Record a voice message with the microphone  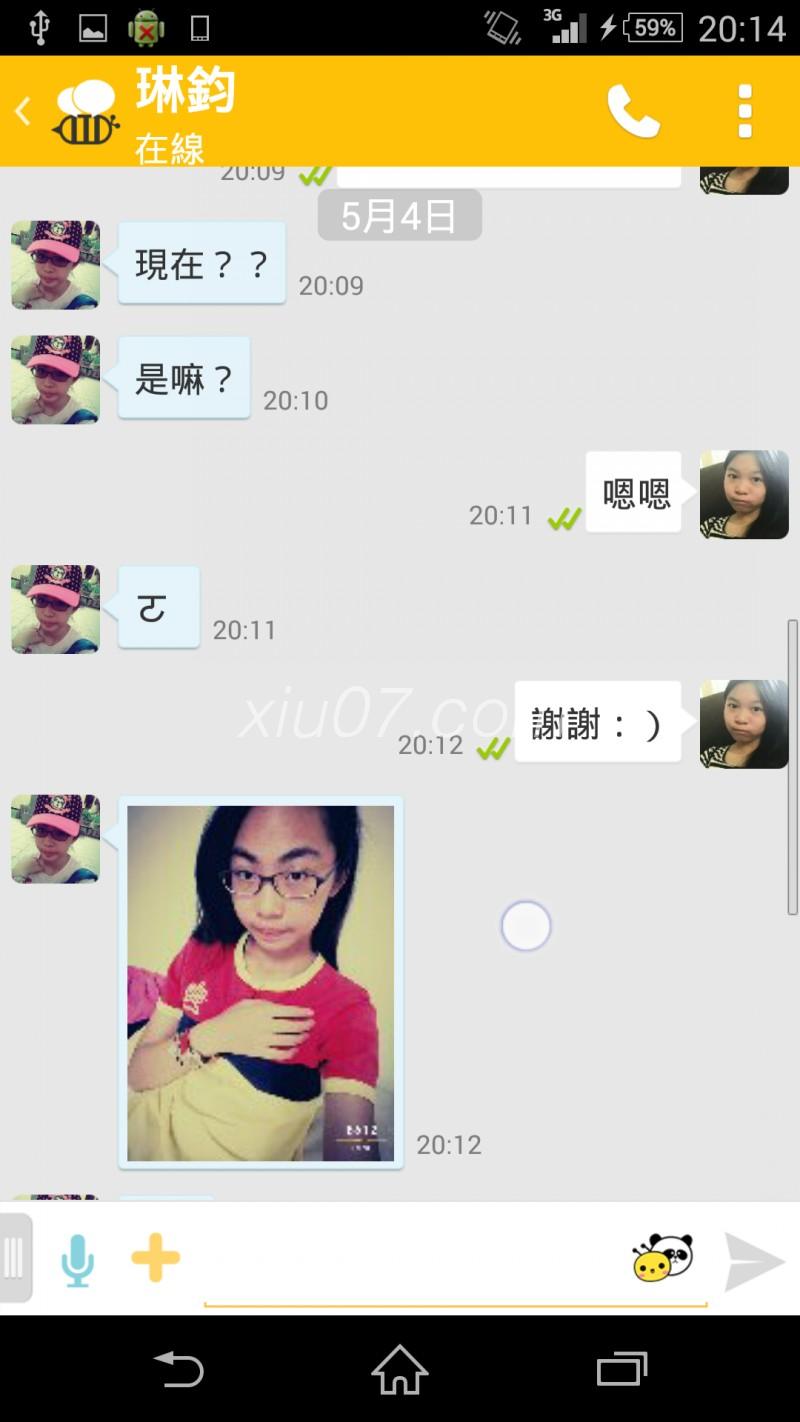tap(77, 1259)
